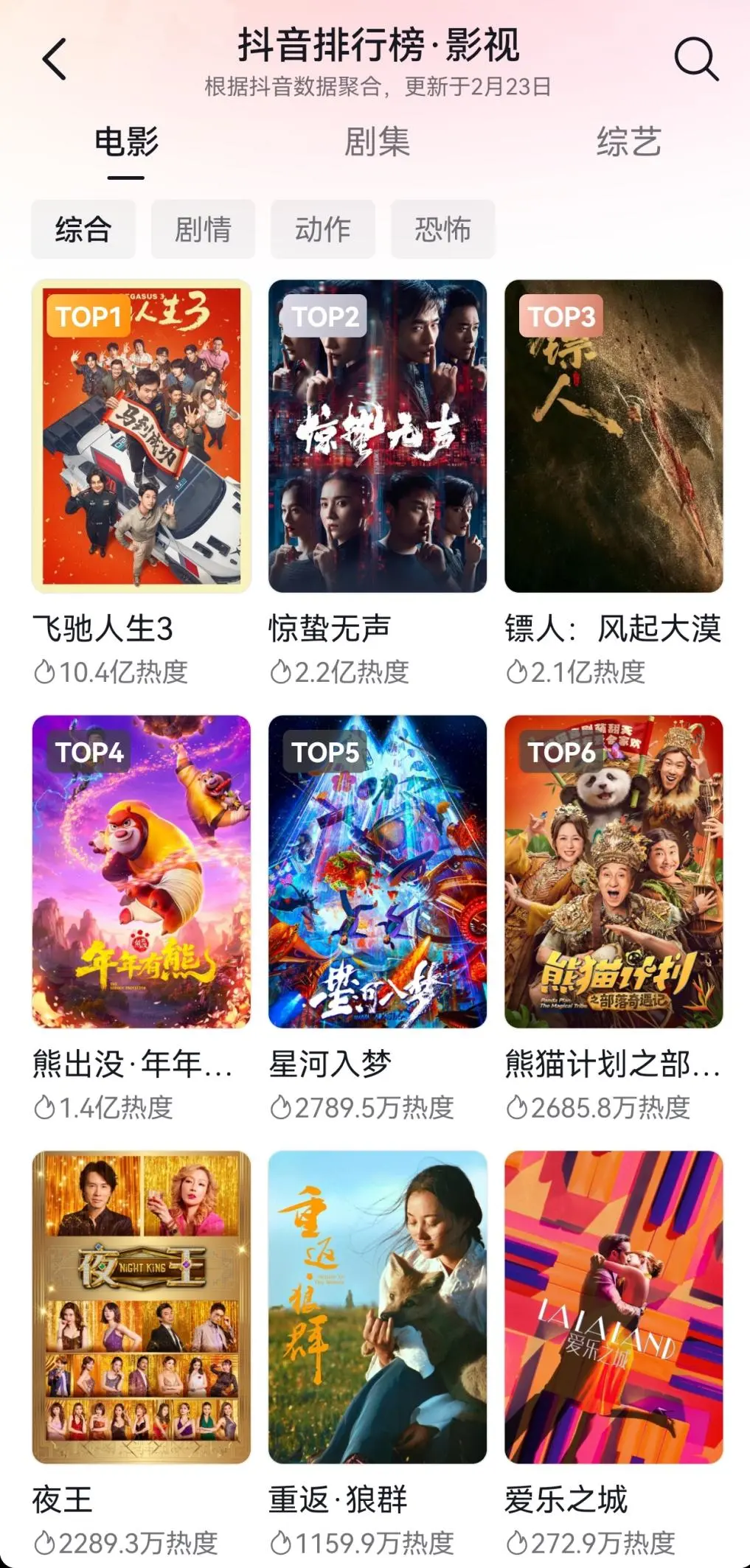This screenshot has width=750, height=1568.
Task: Select the 电影 tab
Action: pos(126,142)
